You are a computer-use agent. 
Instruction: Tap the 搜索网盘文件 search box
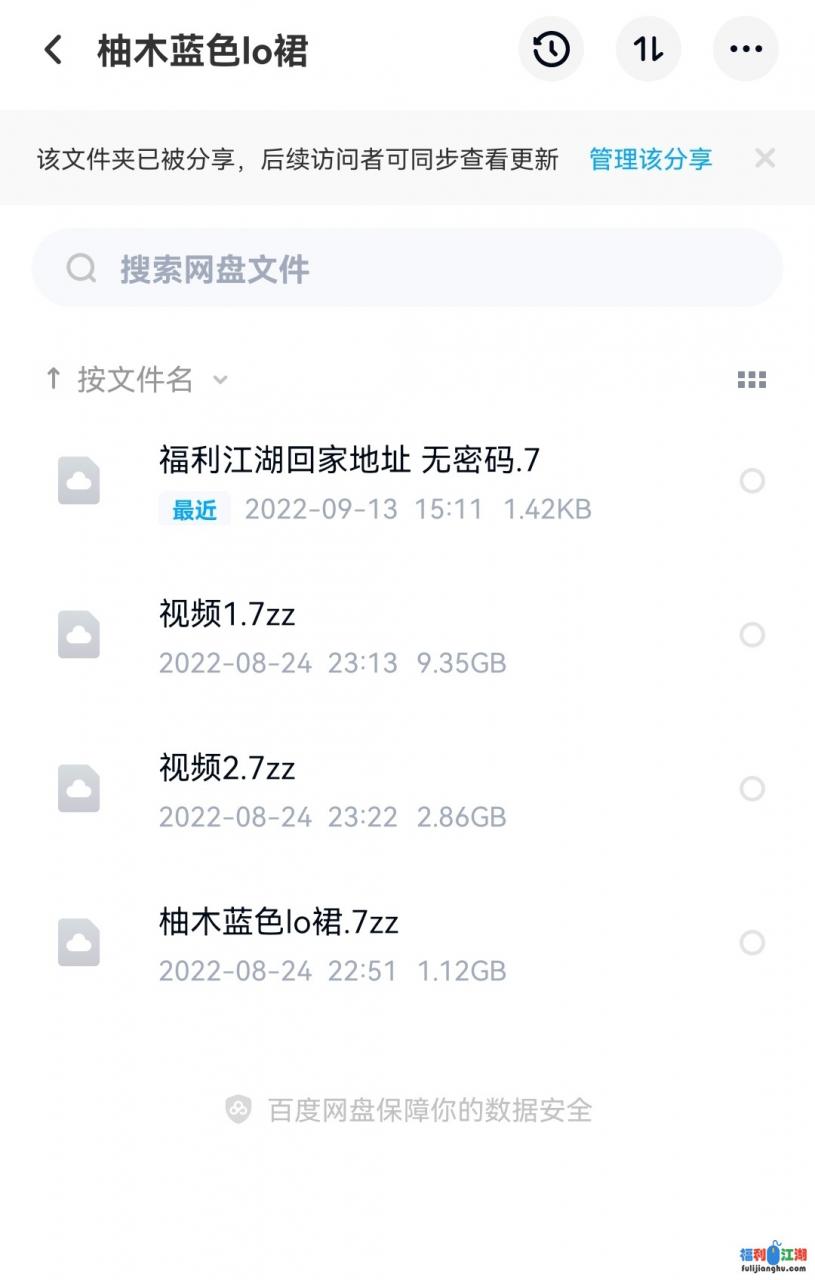(407, 268)
